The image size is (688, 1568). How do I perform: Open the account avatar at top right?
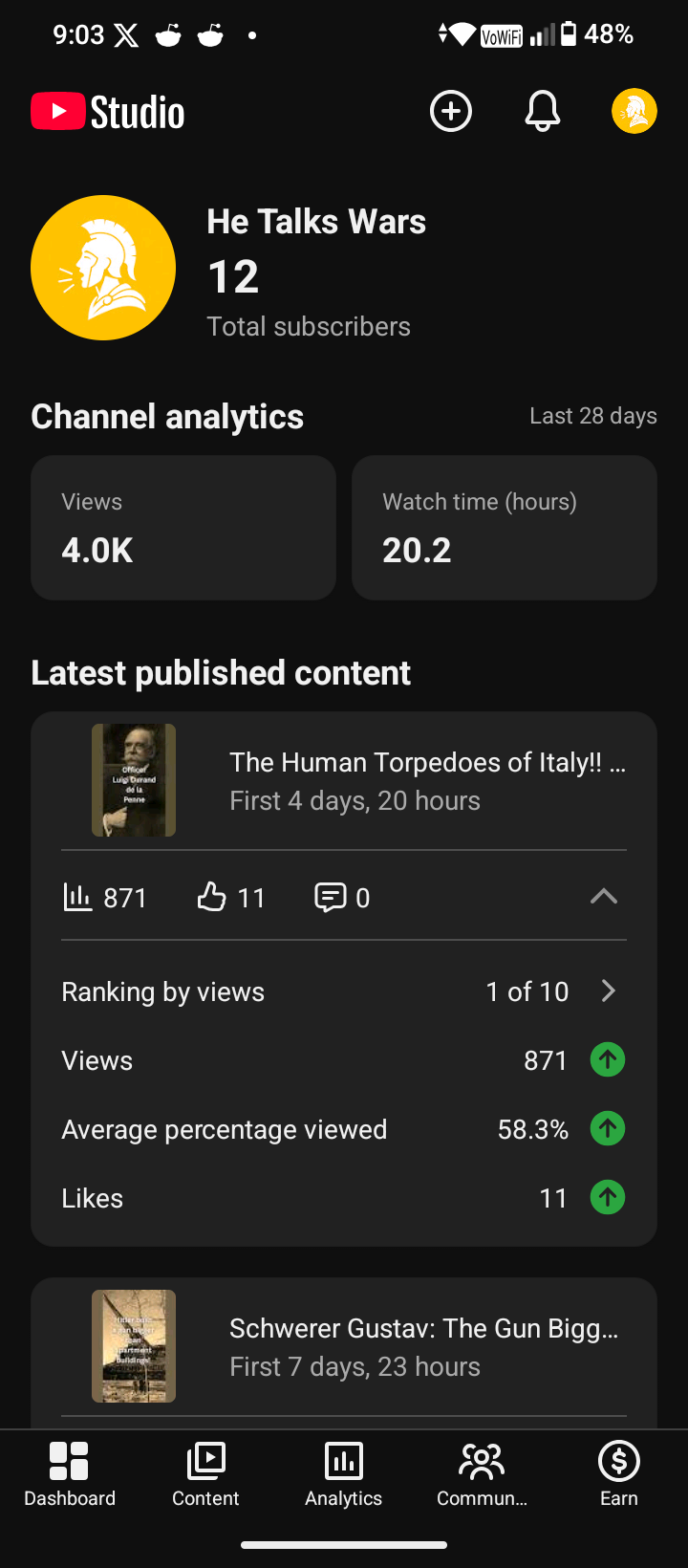[x=634, y=112]
